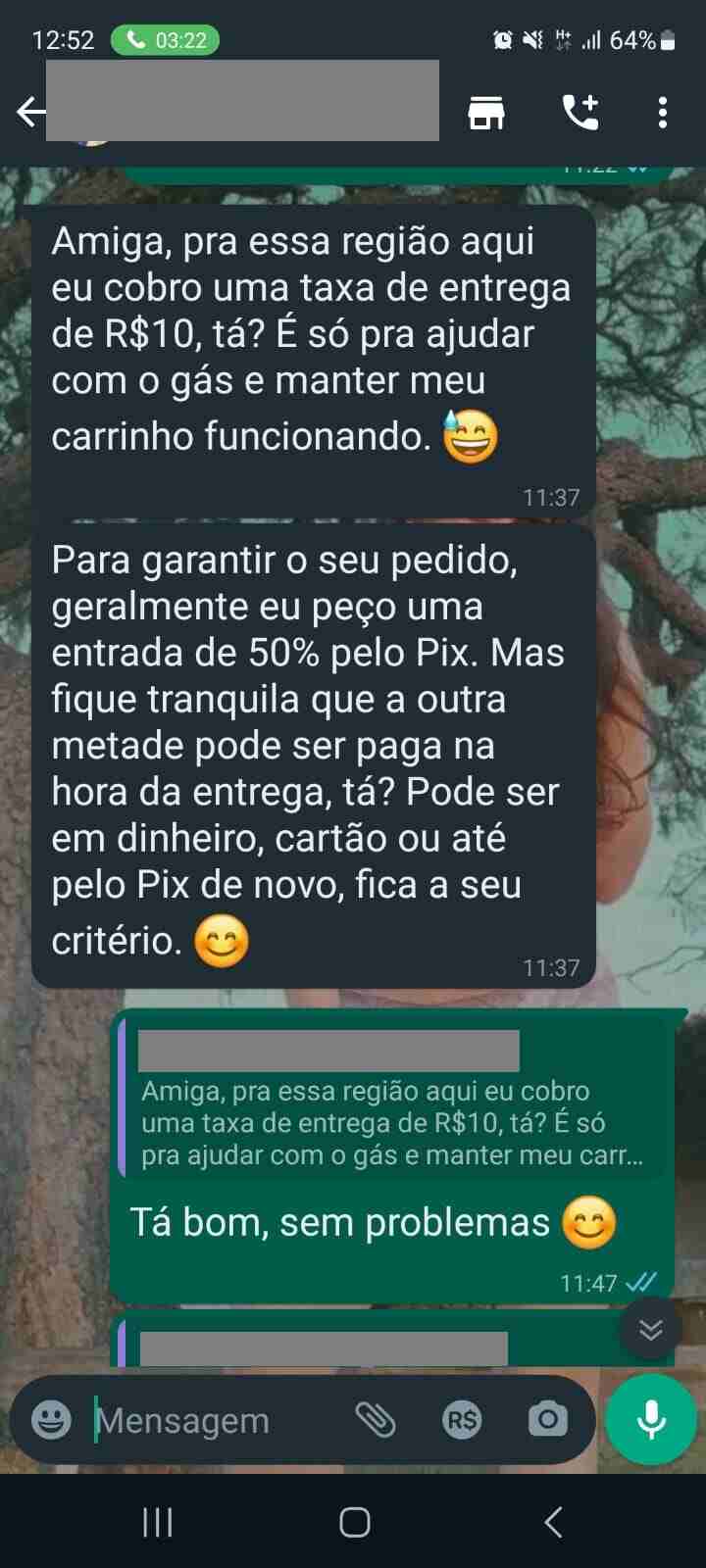Record a voice message with the microphone

pos(651,1419)
